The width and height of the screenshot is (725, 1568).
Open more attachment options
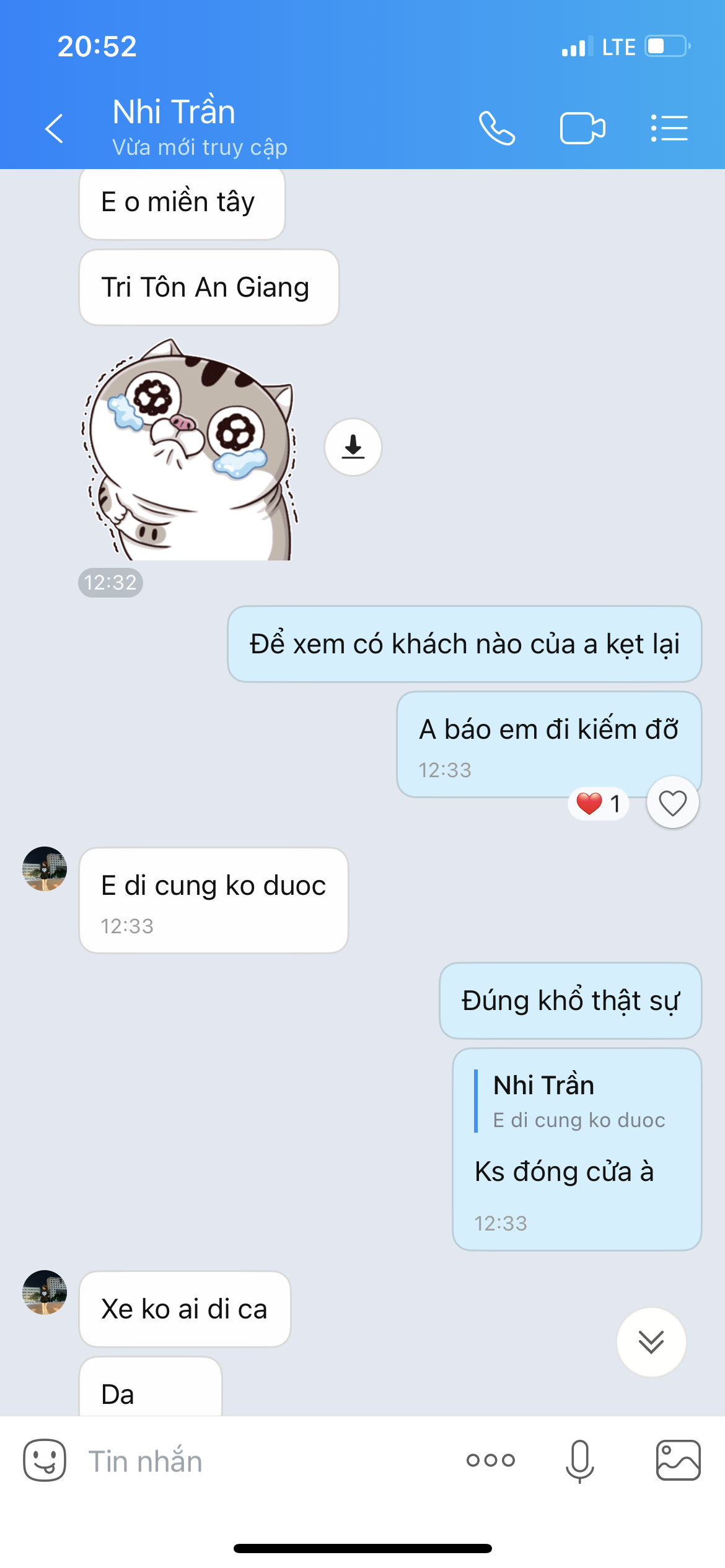(491, 1460)
